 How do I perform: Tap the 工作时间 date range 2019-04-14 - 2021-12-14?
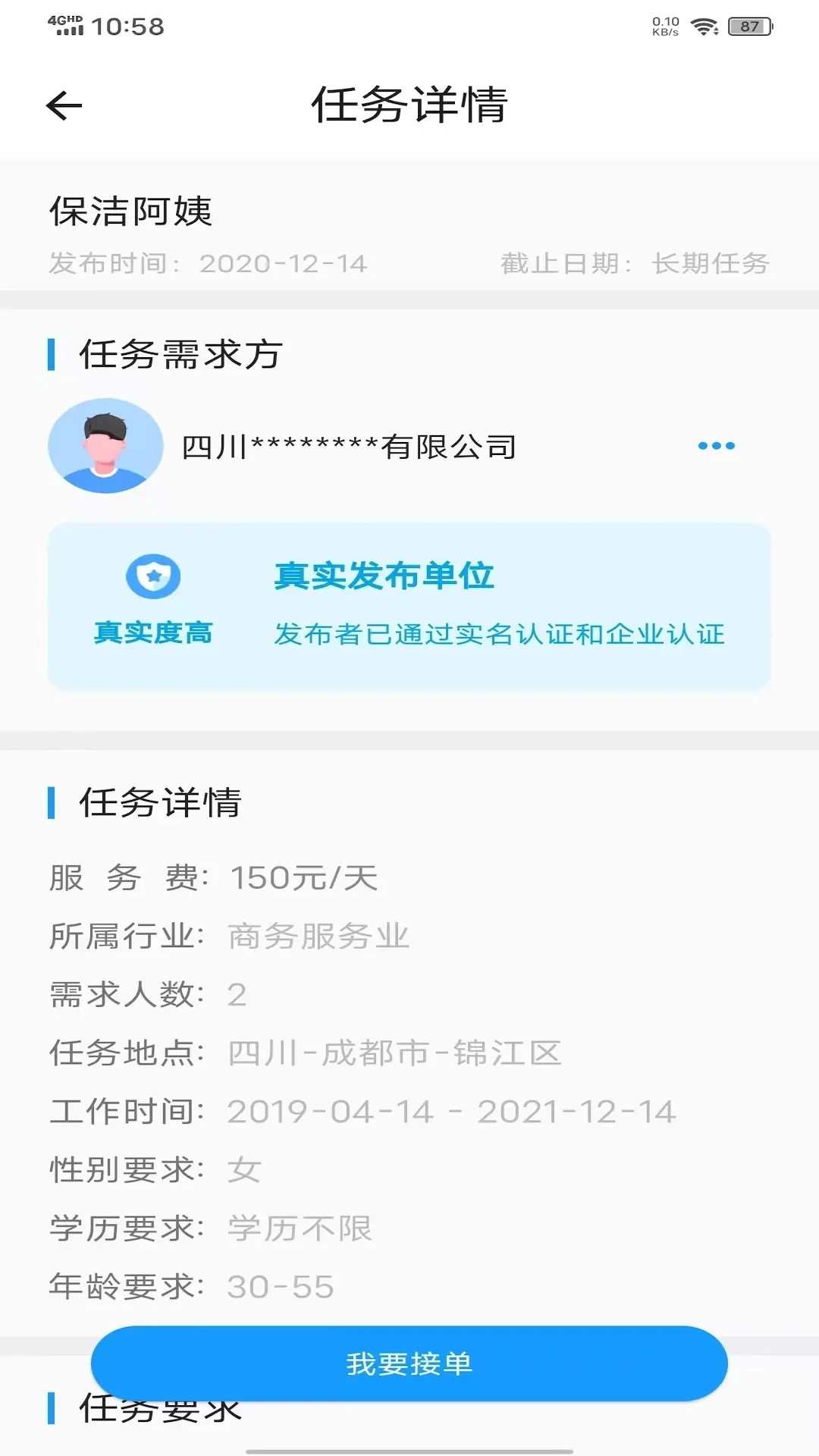point(453,1112)
